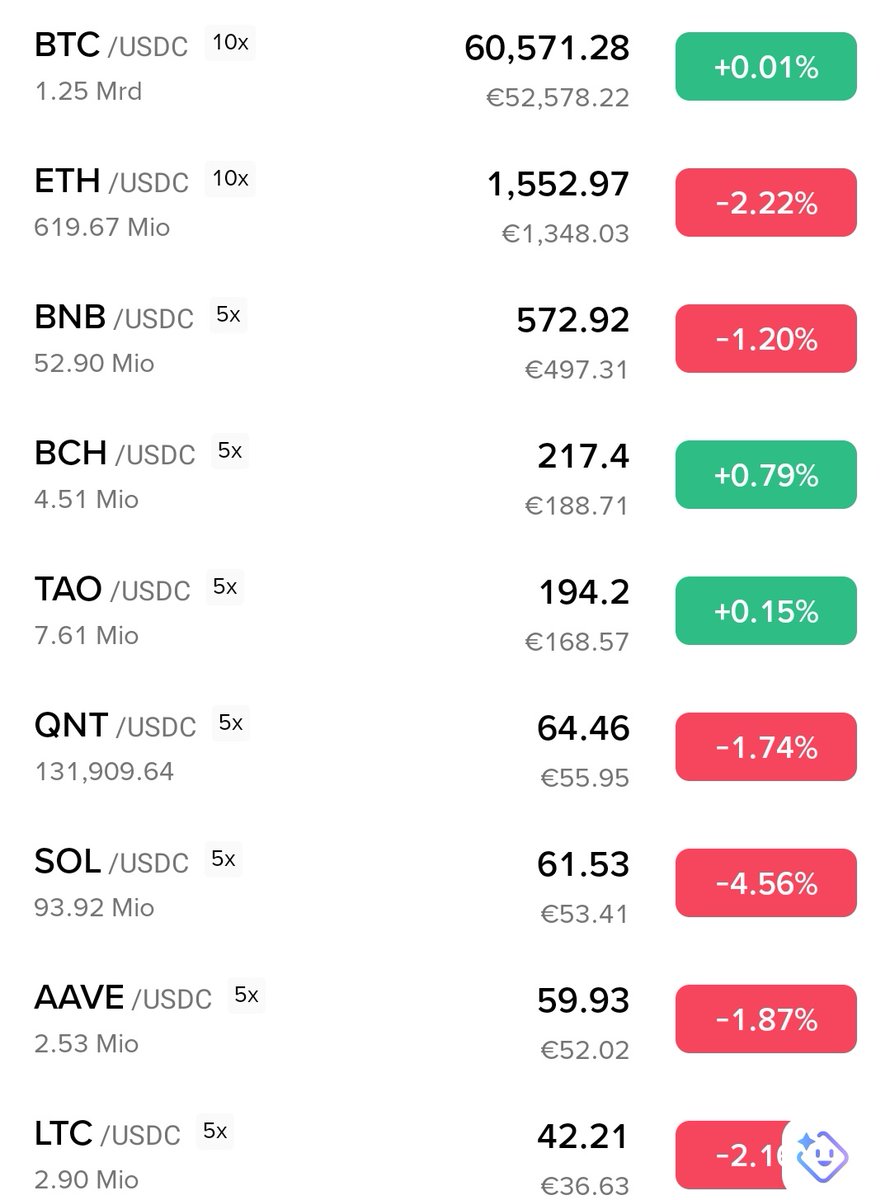
Task: Open the SOL/USDC trading pair
Action: coord(445,884)
